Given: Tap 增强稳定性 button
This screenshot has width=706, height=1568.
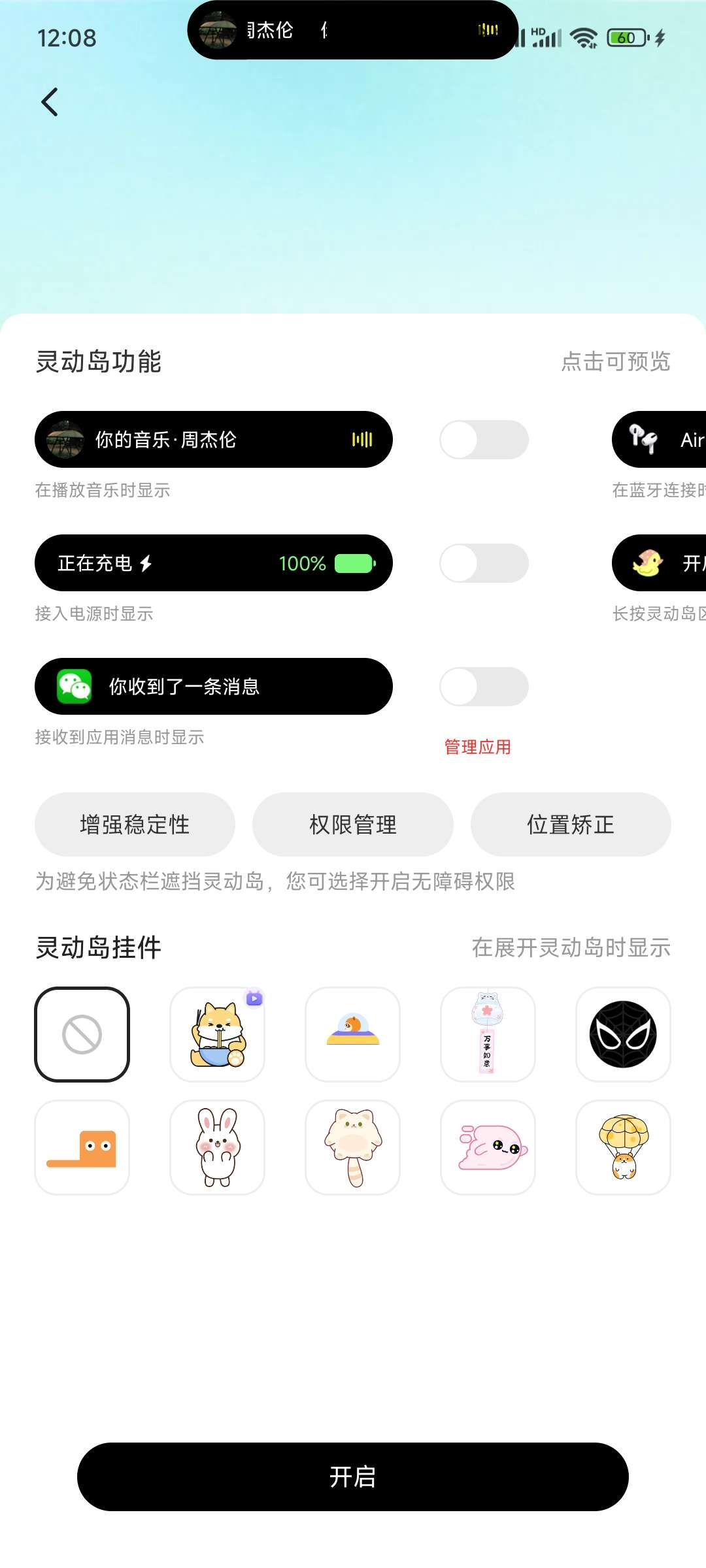Looking at the screenshot, I should pyautogui.click(x=135, y=825).
